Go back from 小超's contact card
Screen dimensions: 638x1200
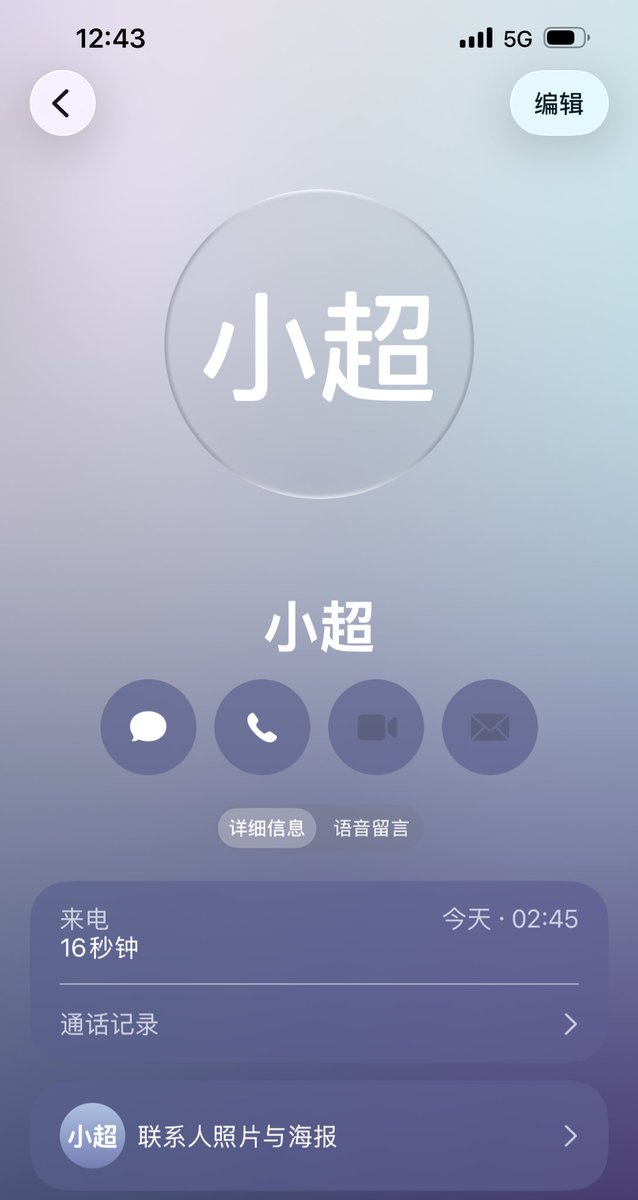(x=62, y=103)
